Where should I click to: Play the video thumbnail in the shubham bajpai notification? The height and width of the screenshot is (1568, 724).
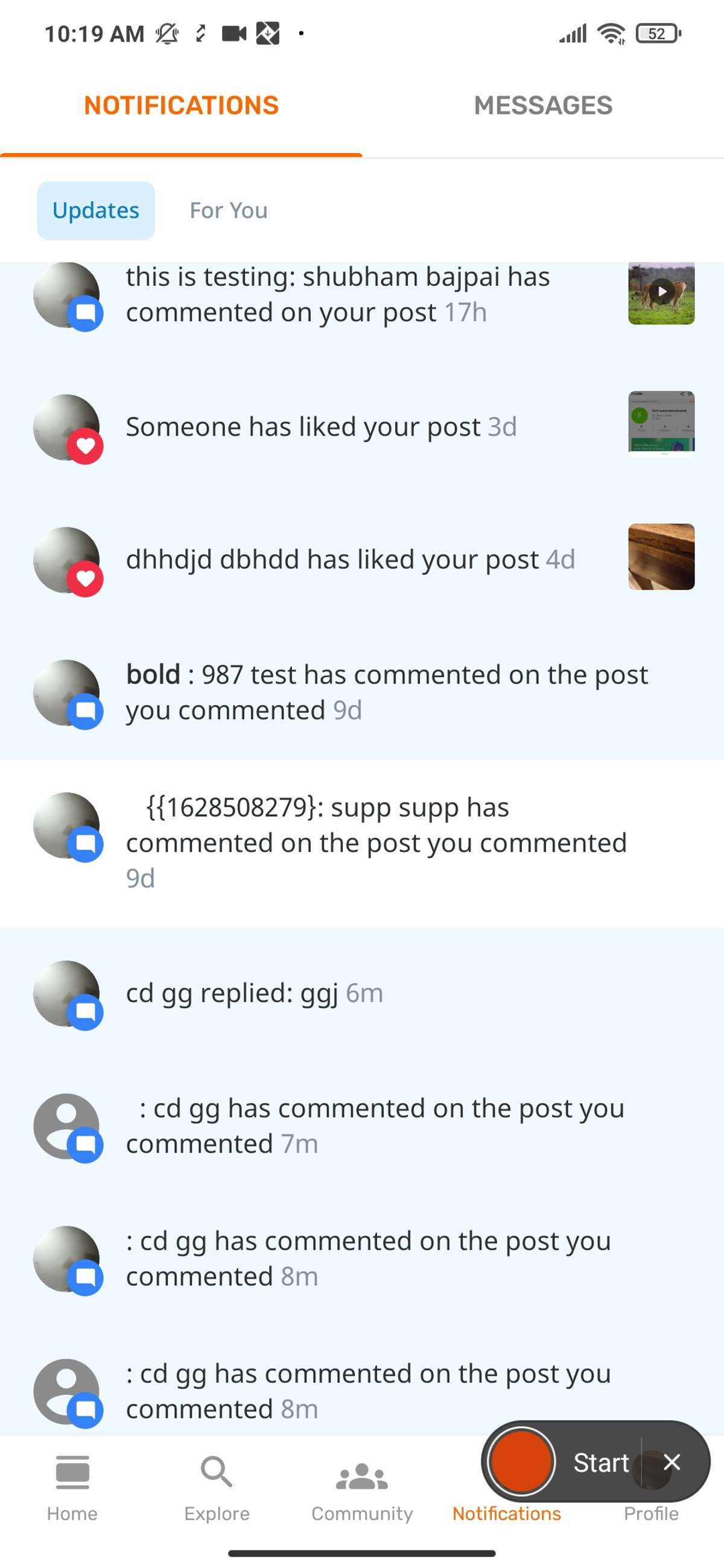[661, 292]
